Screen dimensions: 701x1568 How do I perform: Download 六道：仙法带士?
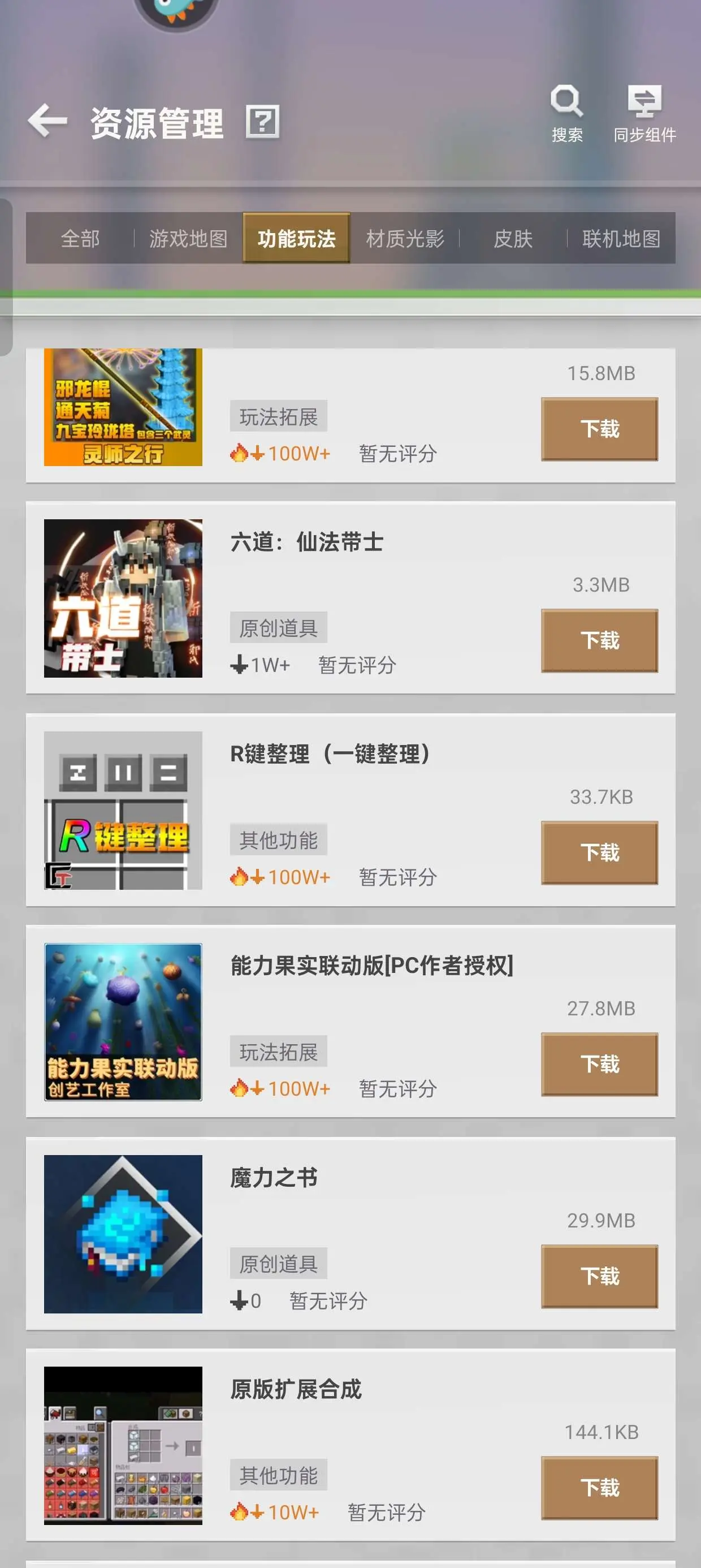pyautogui.click(x=599, y=640)
